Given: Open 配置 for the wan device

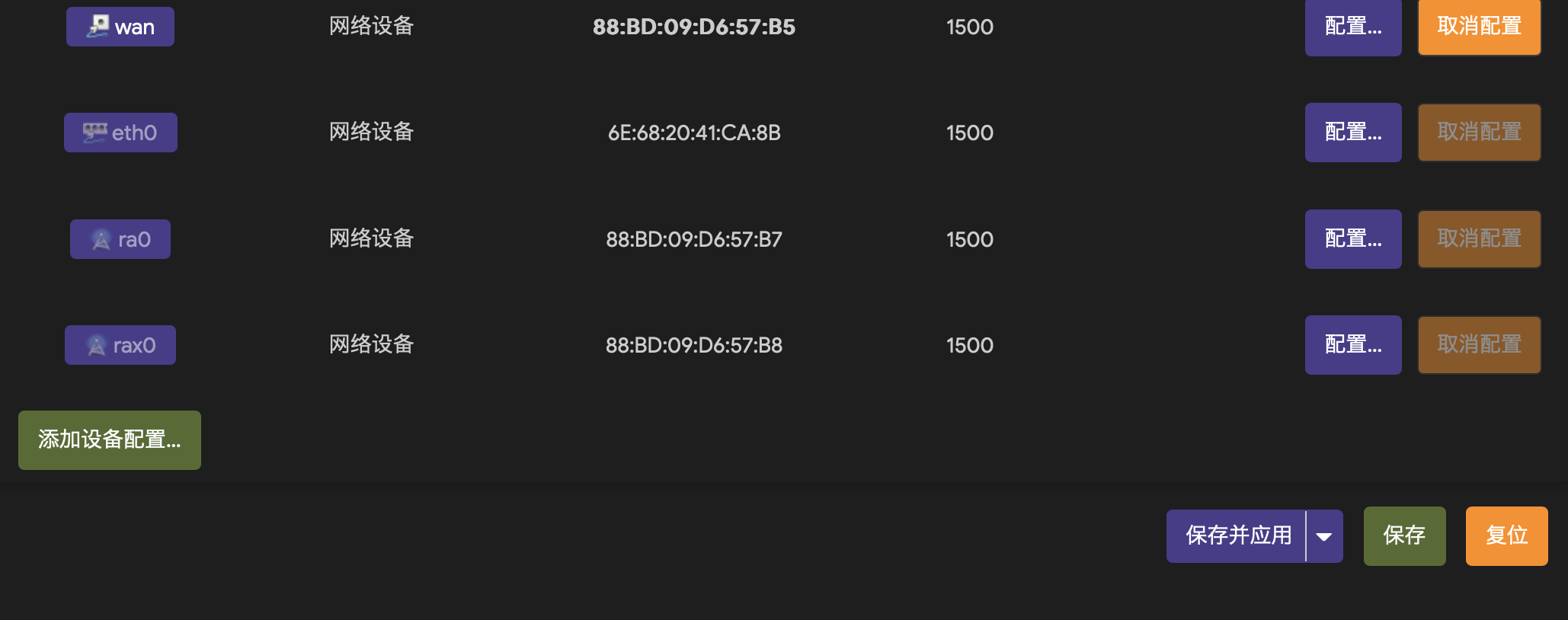Looking at the screenshot, I should (1352, 27).
